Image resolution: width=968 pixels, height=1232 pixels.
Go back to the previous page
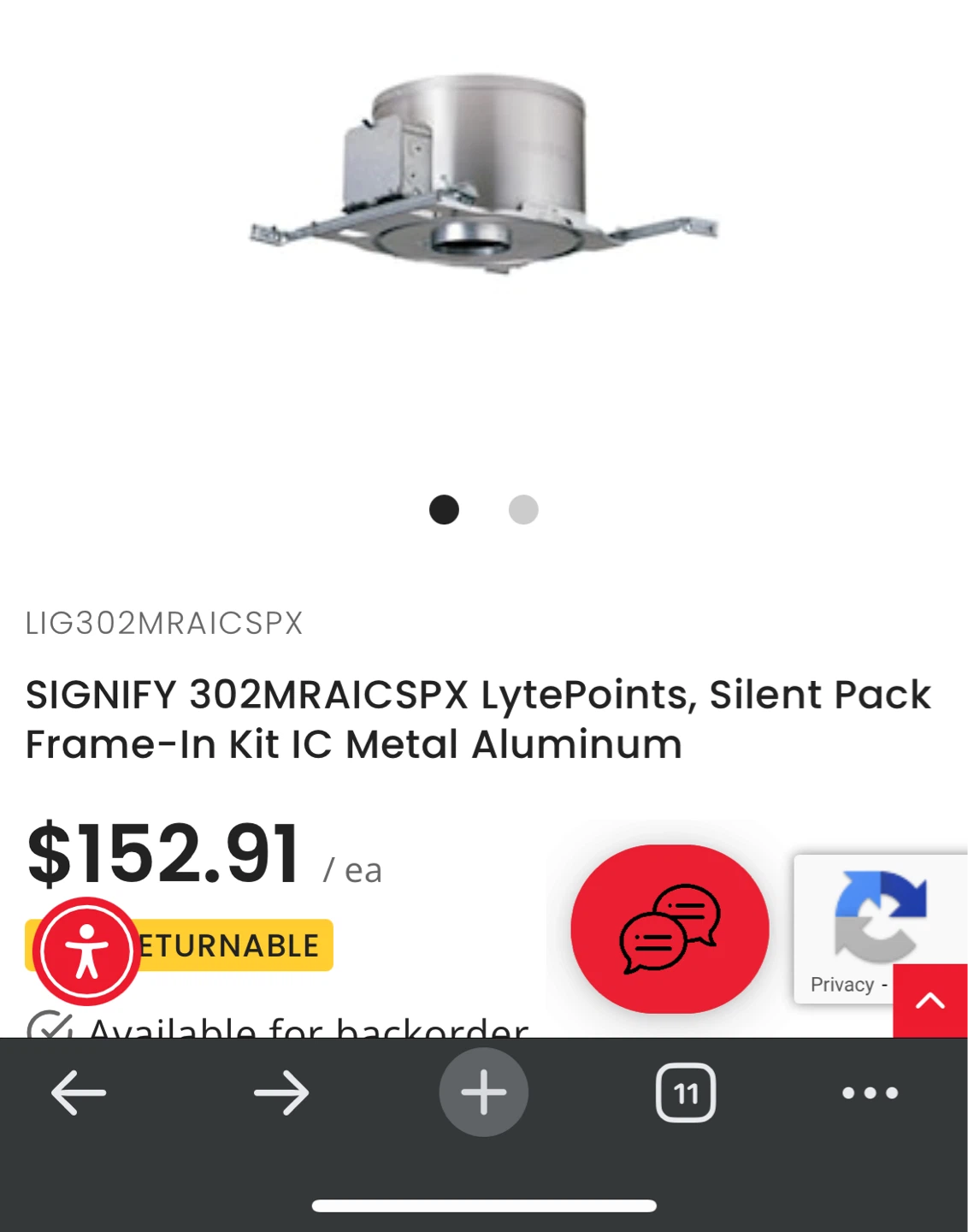coord(79,1093)
